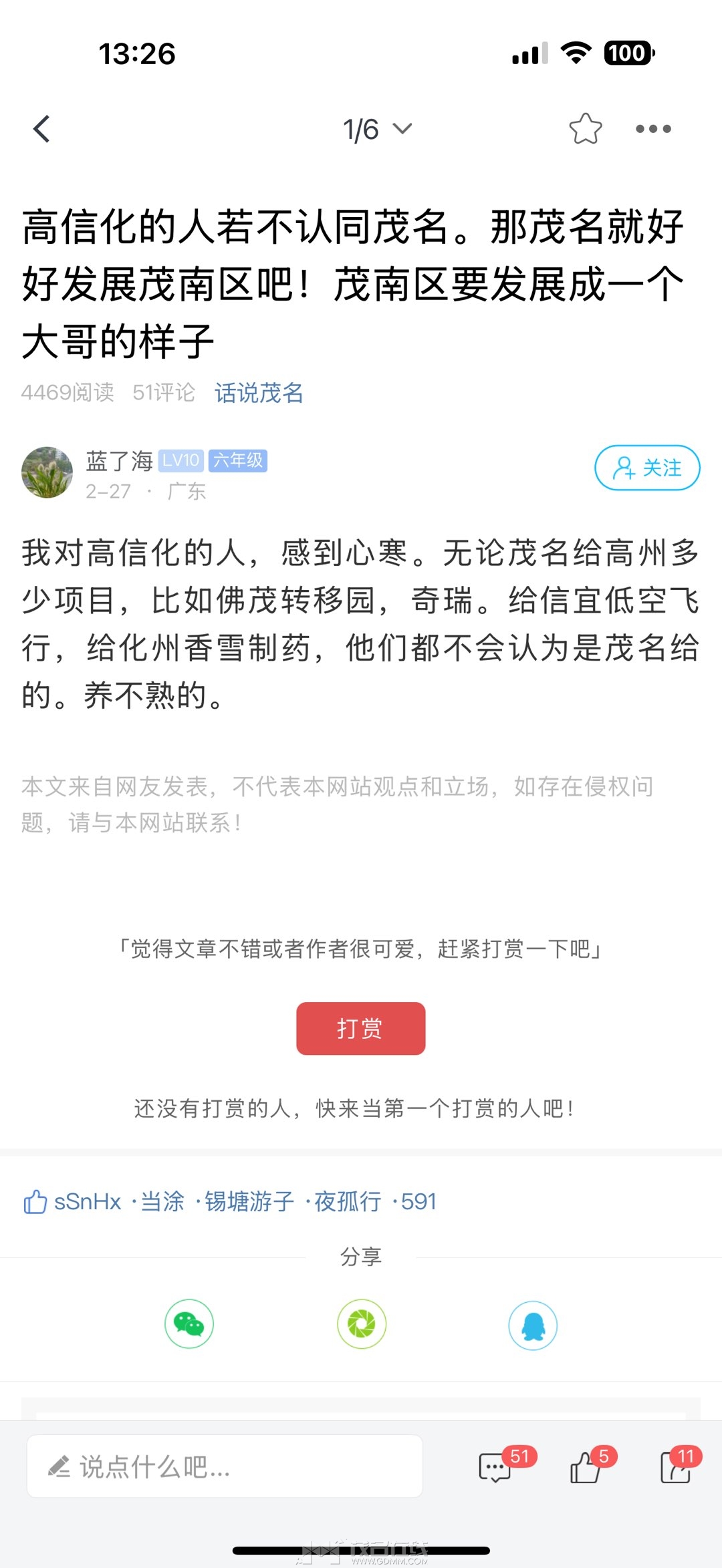Like the post with thumbs-up icon

tap(586, 1467)
